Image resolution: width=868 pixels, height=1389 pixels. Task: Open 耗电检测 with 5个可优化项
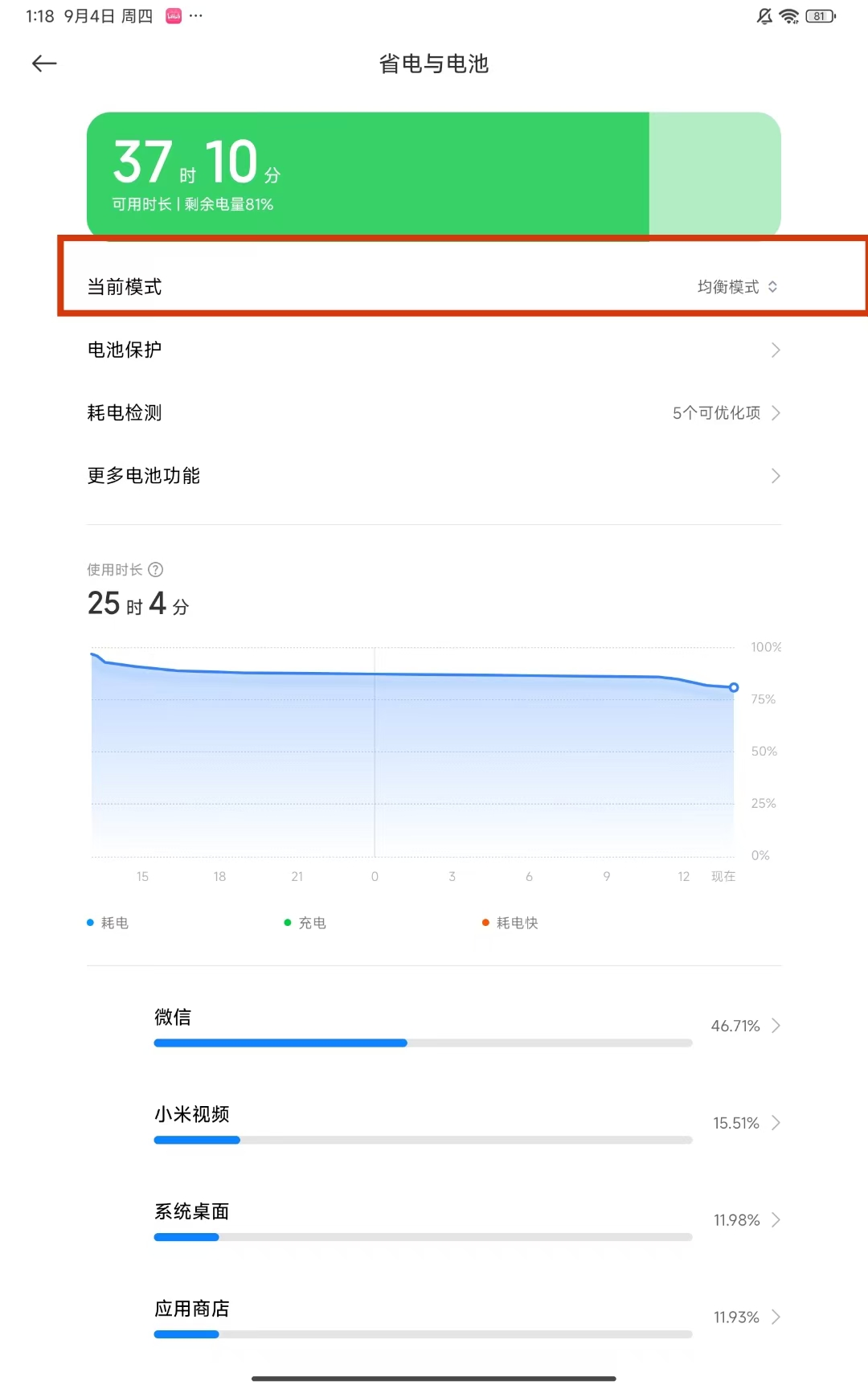[x=434, y=412]
